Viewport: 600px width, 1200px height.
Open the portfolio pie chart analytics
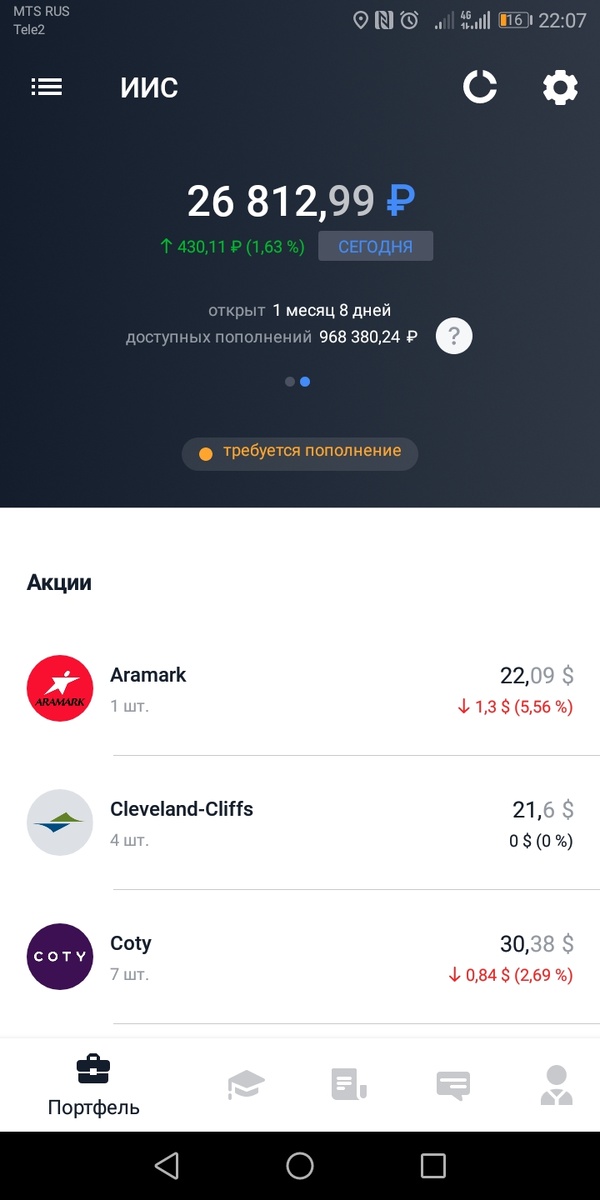(480, 88)
